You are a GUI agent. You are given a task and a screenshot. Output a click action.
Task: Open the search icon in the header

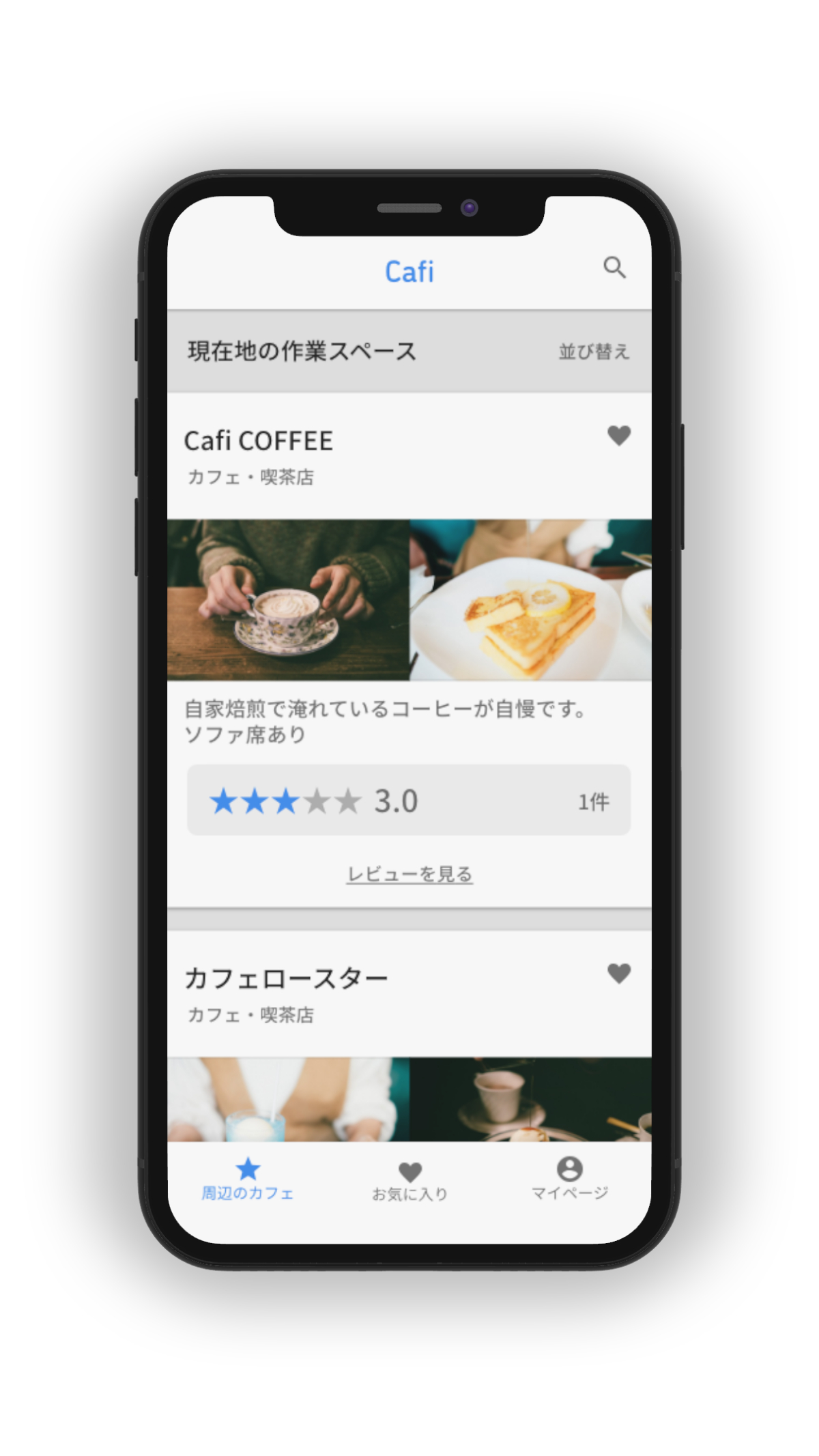[614, 268]
